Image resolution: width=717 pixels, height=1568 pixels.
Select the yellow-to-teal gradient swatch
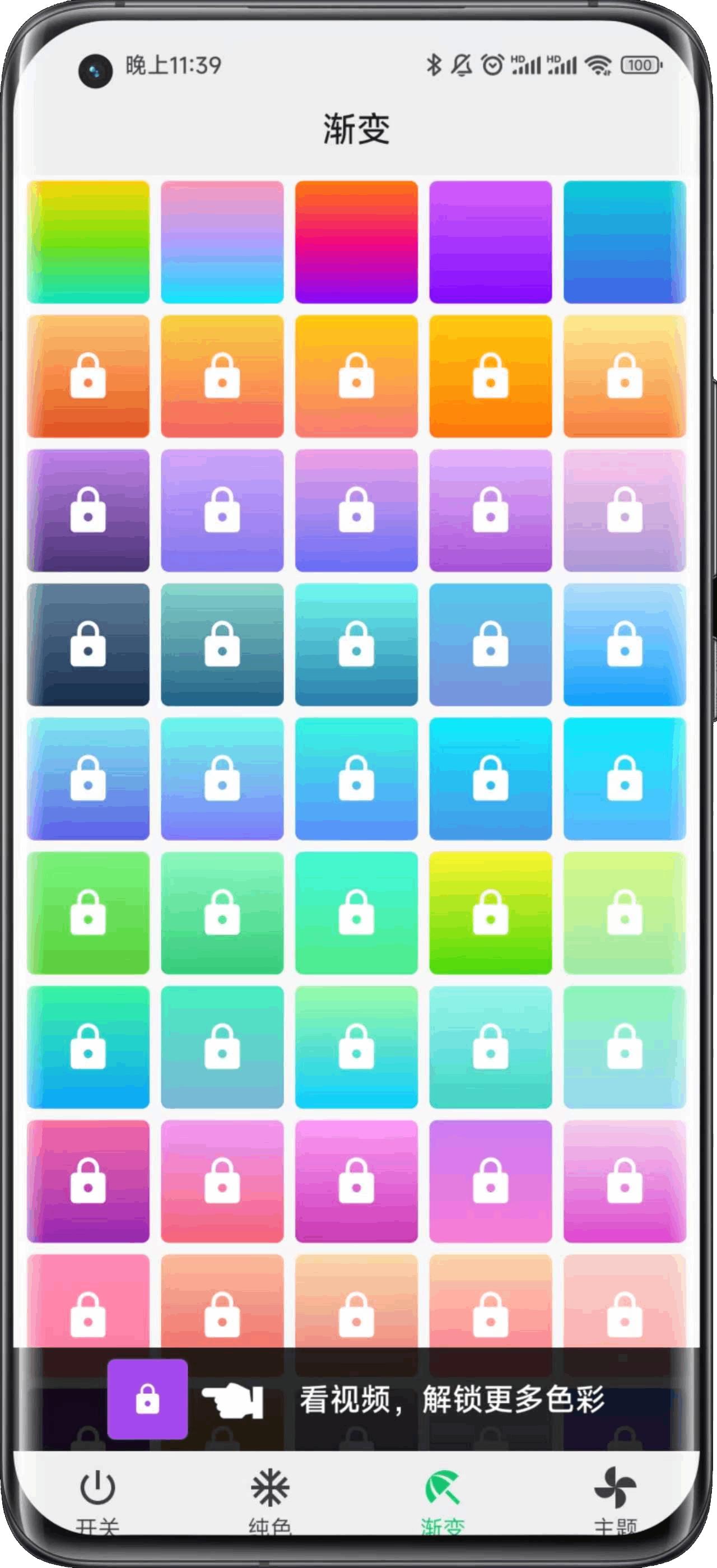point(89,240)
